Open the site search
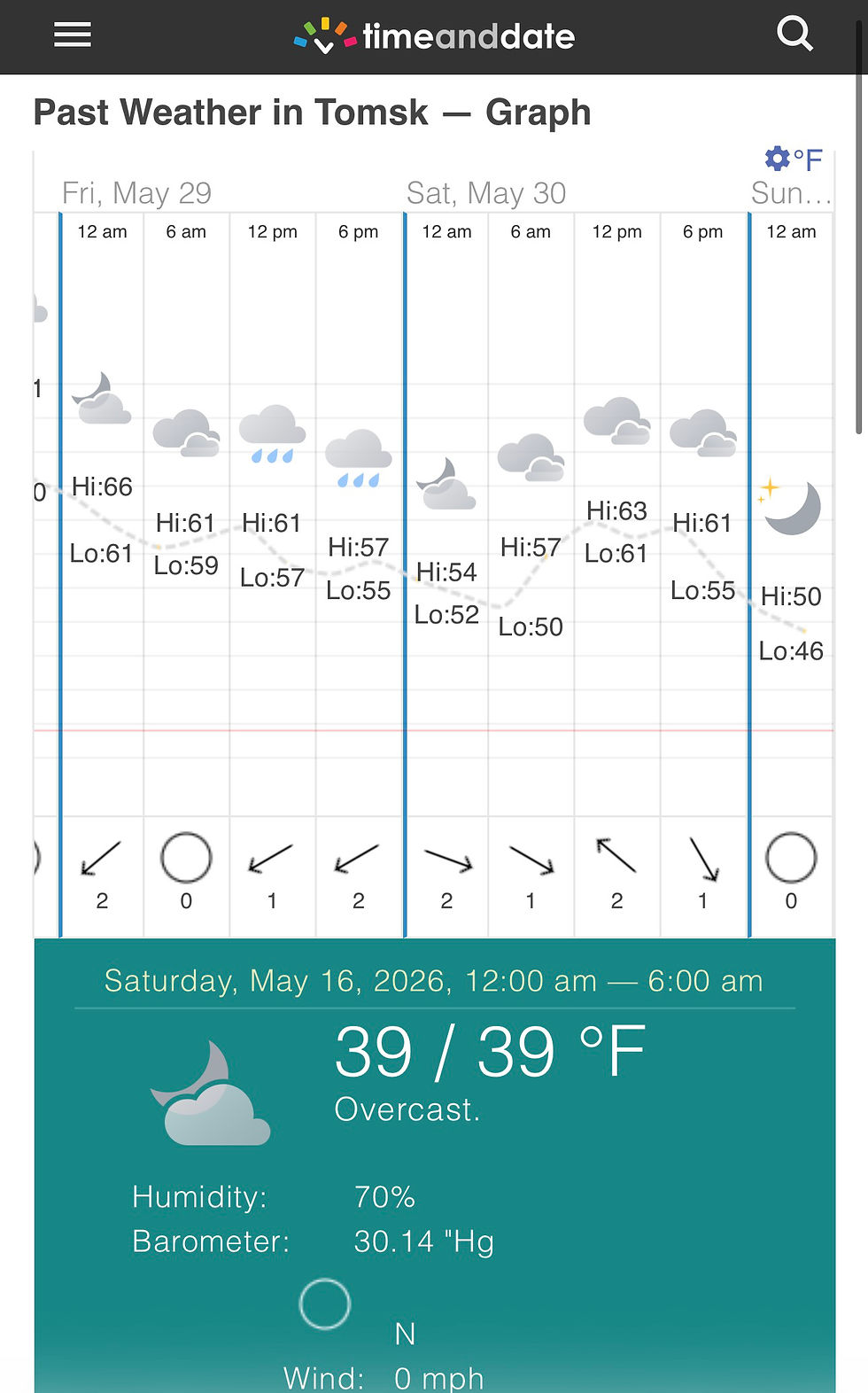Image resolution: width=868 pixels, height=1393 pixels. pyautogui.click(x=794, y=35)
